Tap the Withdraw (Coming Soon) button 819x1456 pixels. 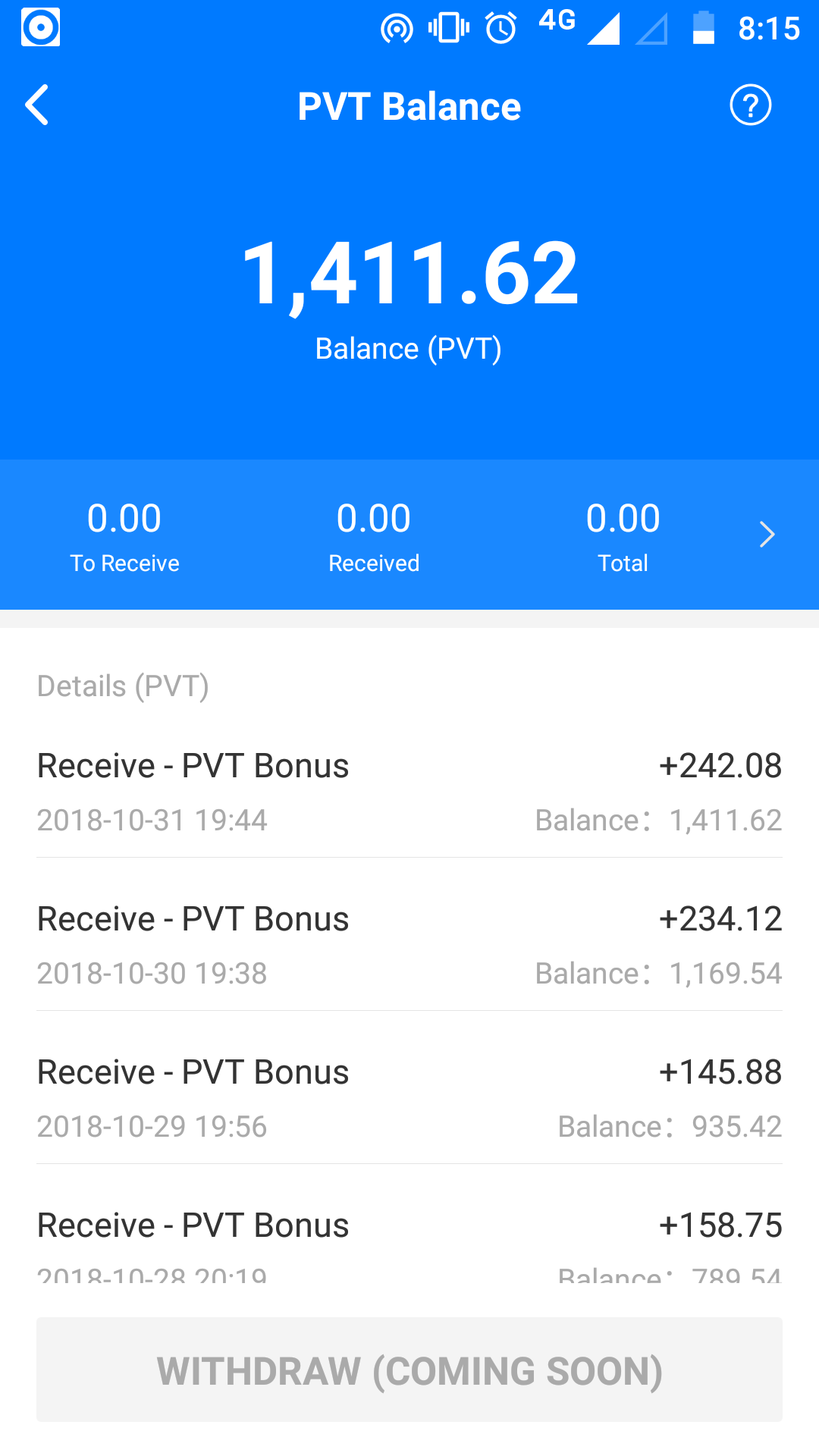pos(409,1370)
